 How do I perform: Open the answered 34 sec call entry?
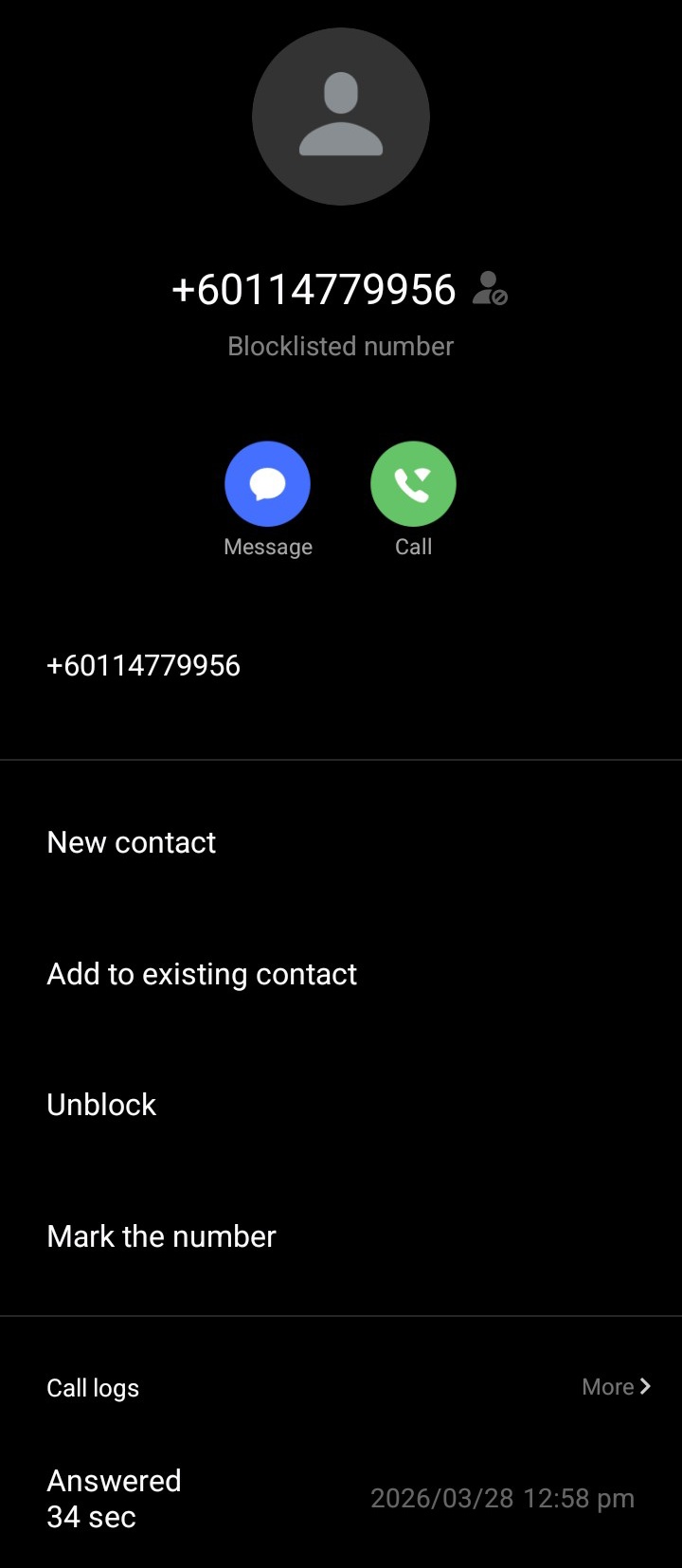[341, 1499]
